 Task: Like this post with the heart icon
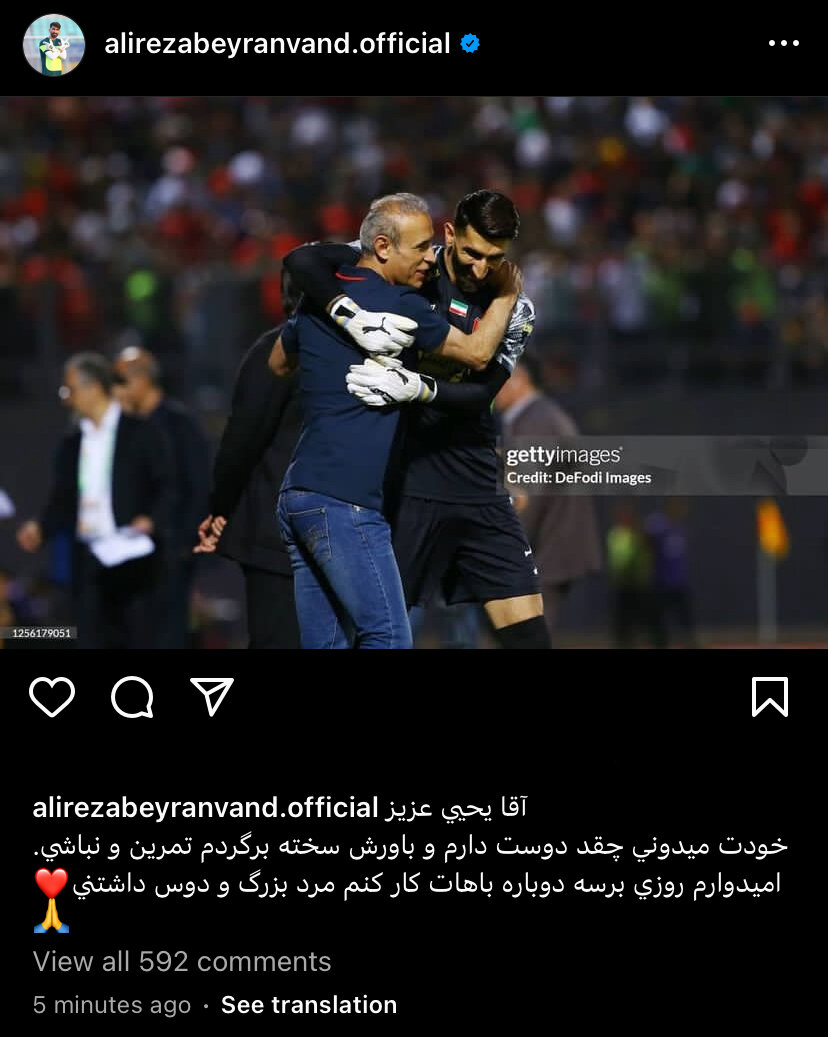pos(52,697)
